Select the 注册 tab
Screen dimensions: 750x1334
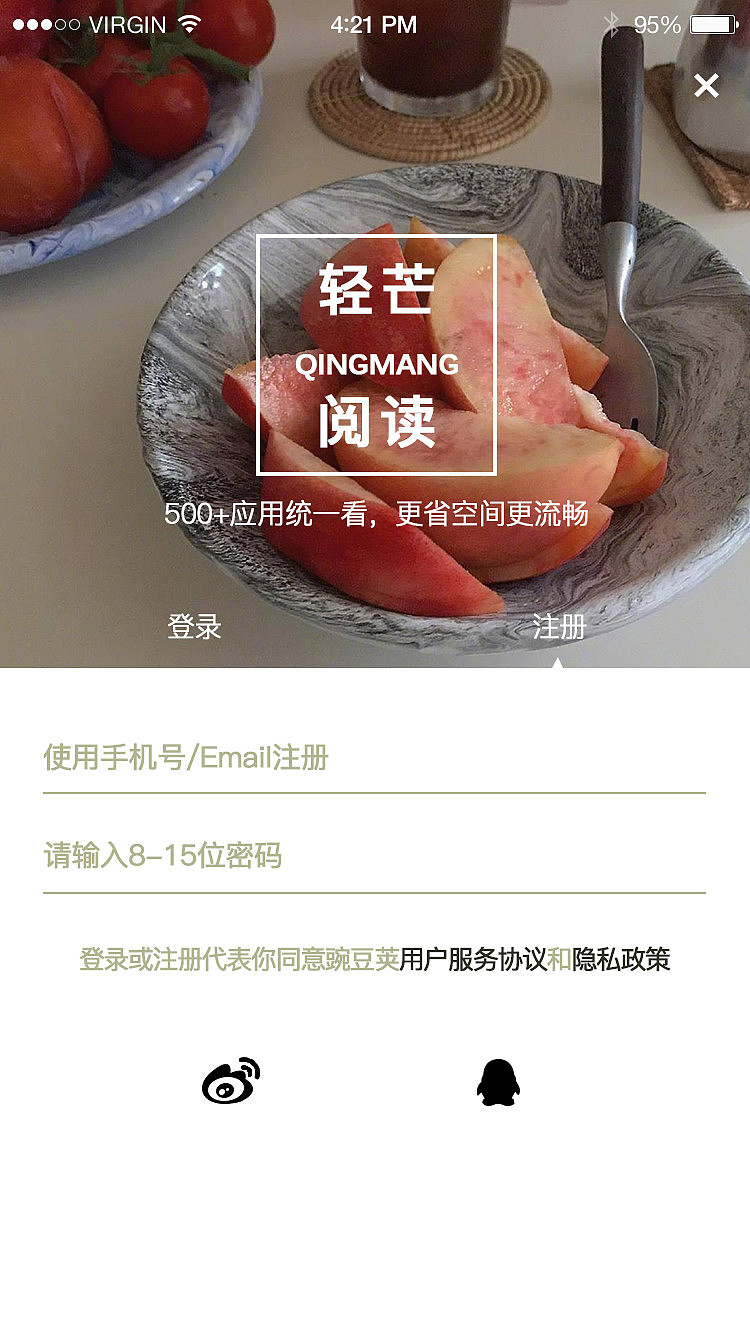coord(558,627)
